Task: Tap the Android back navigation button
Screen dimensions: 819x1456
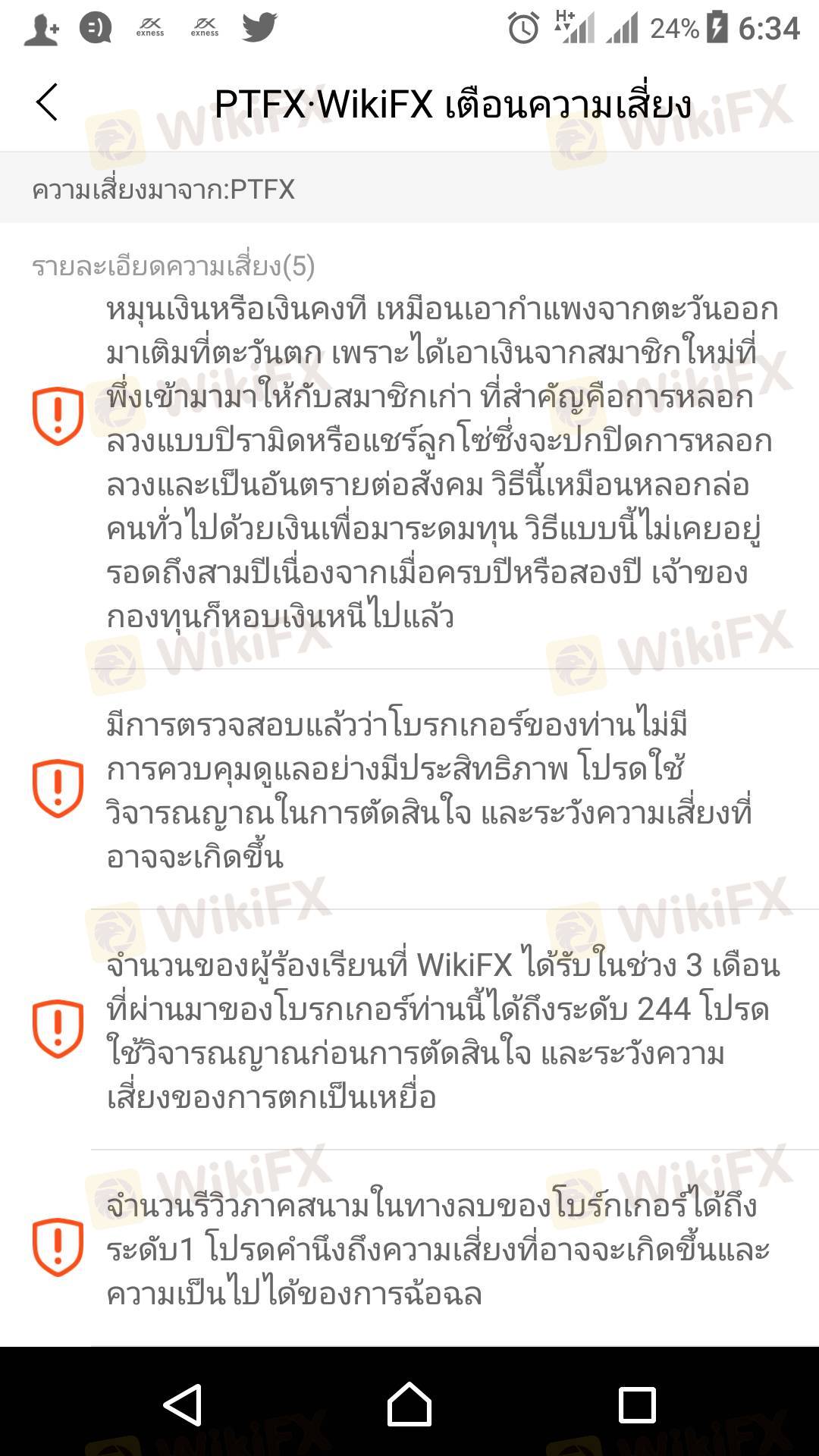Action: click(x=183, y=1404)
